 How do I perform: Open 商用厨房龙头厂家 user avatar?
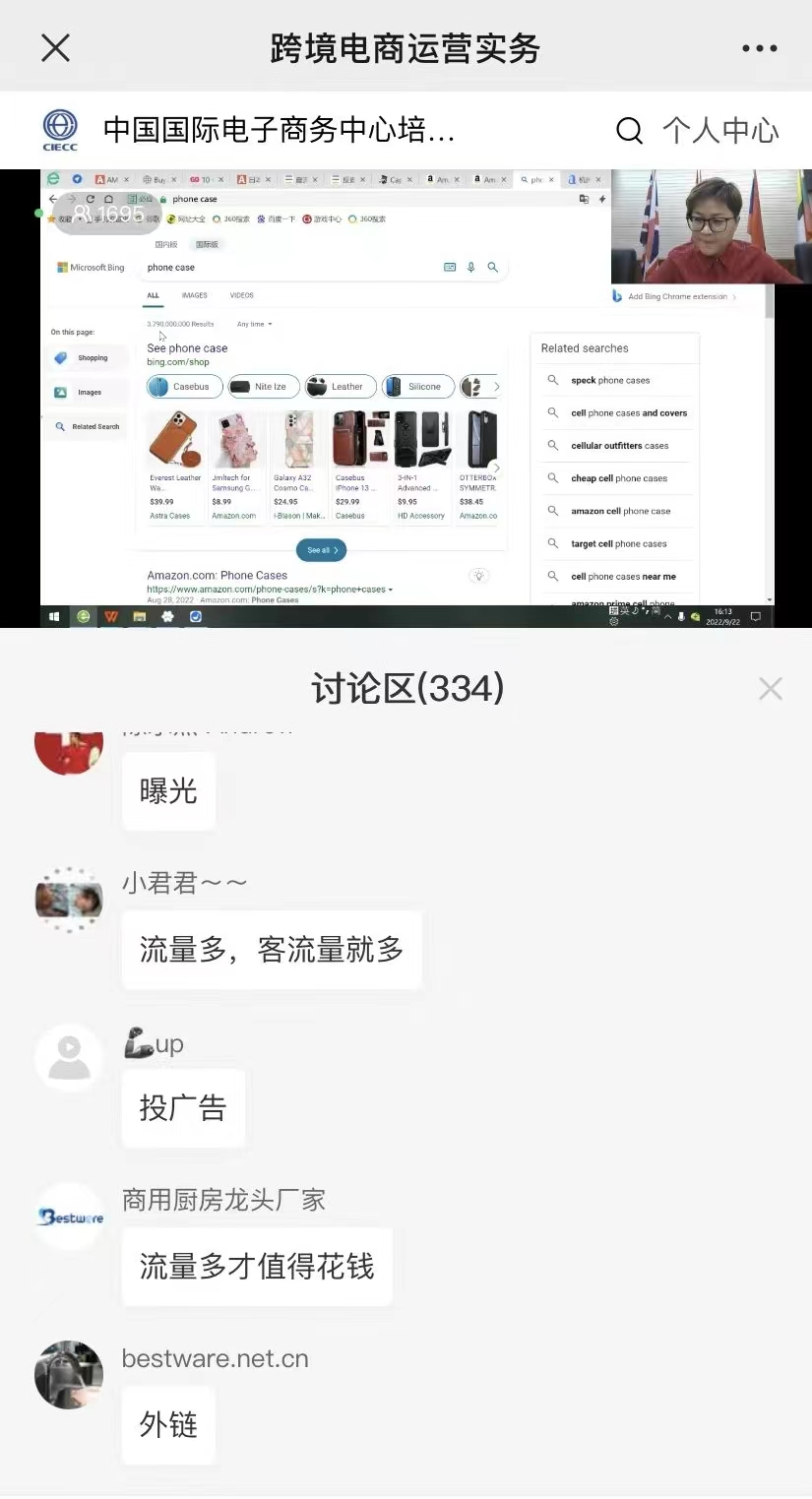coord(69,1218)
